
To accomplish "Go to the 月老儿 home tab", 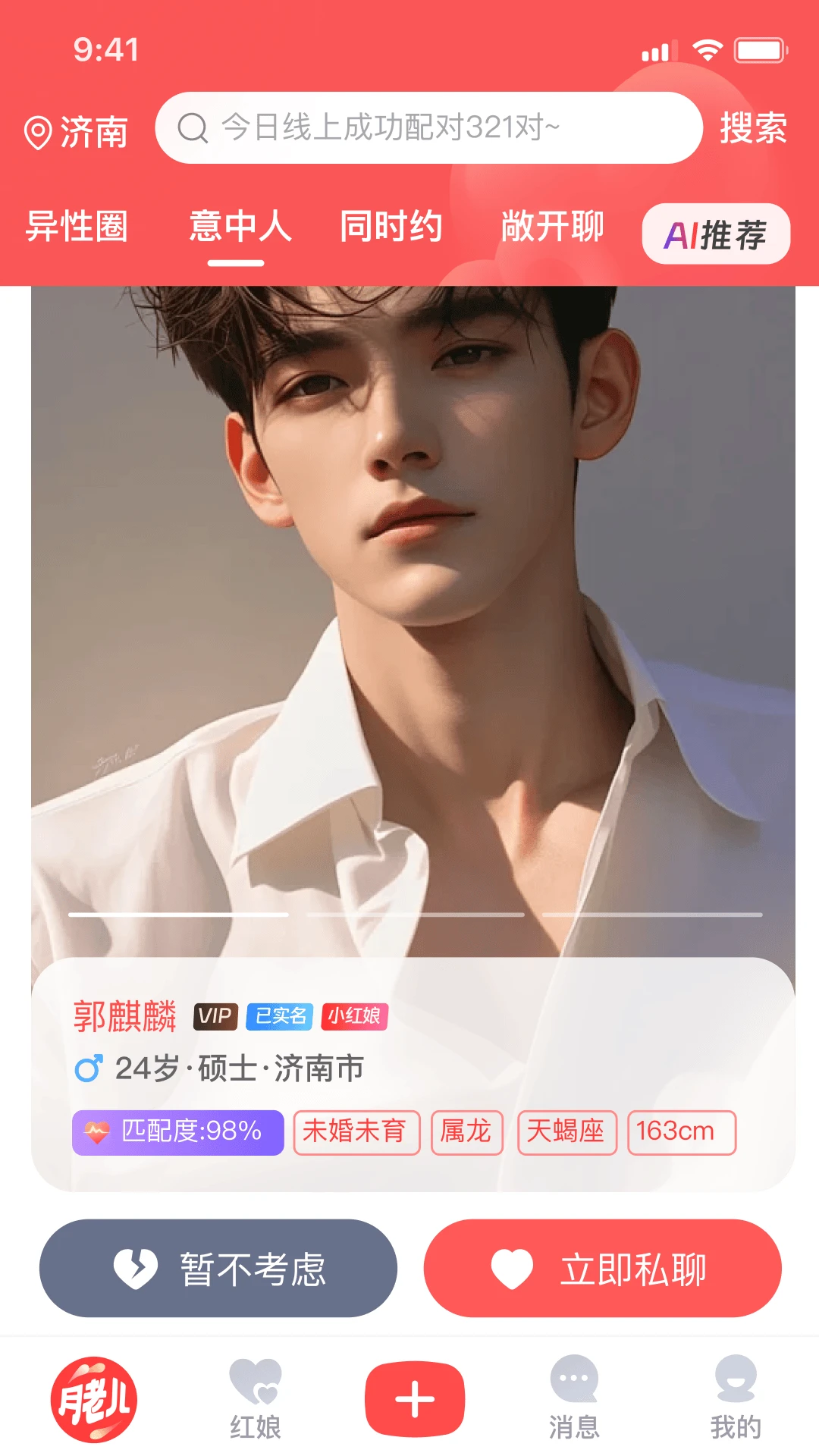I will click(x=94, y=1399).
